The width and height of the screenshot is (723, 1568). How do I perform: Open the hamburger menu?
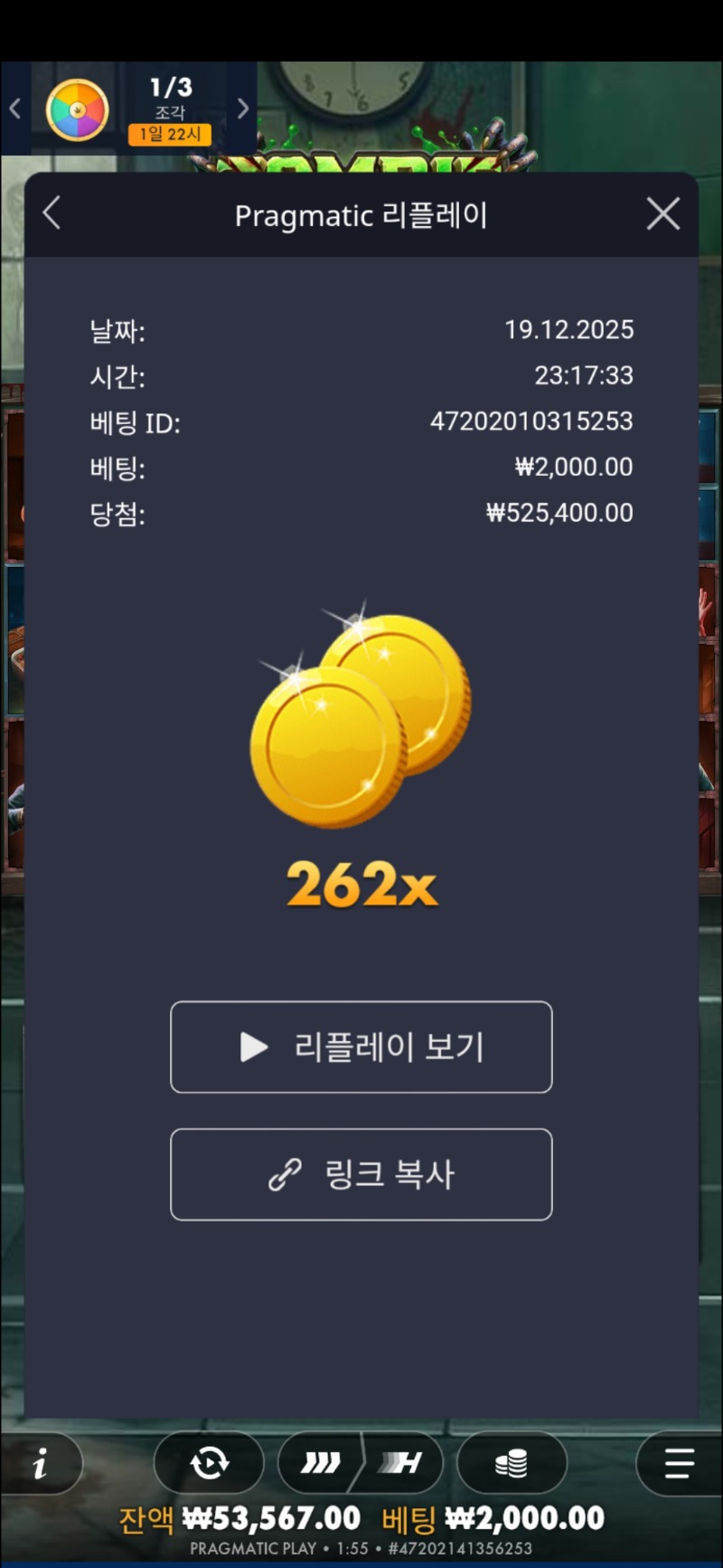(678, 1463)
